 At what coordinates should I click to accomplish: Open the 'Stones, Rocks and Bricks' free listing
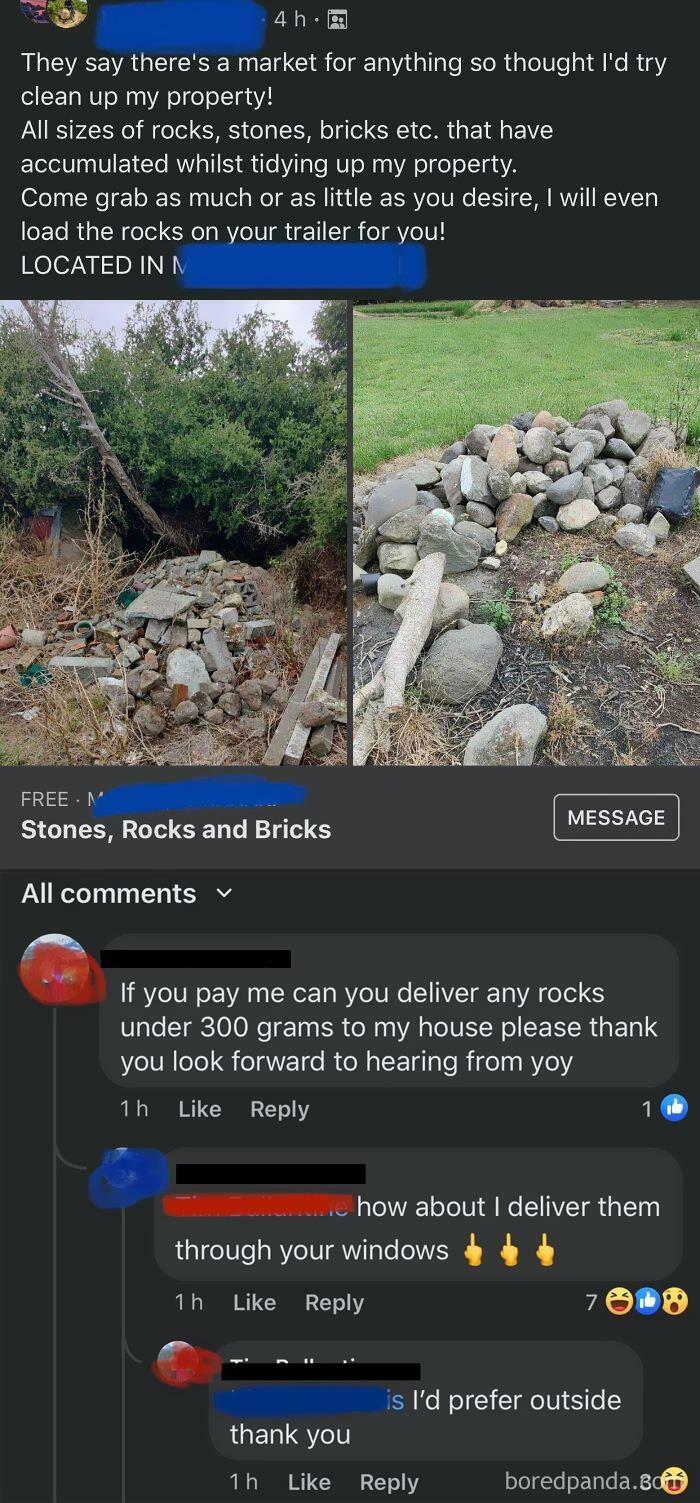tap(176, 829)
